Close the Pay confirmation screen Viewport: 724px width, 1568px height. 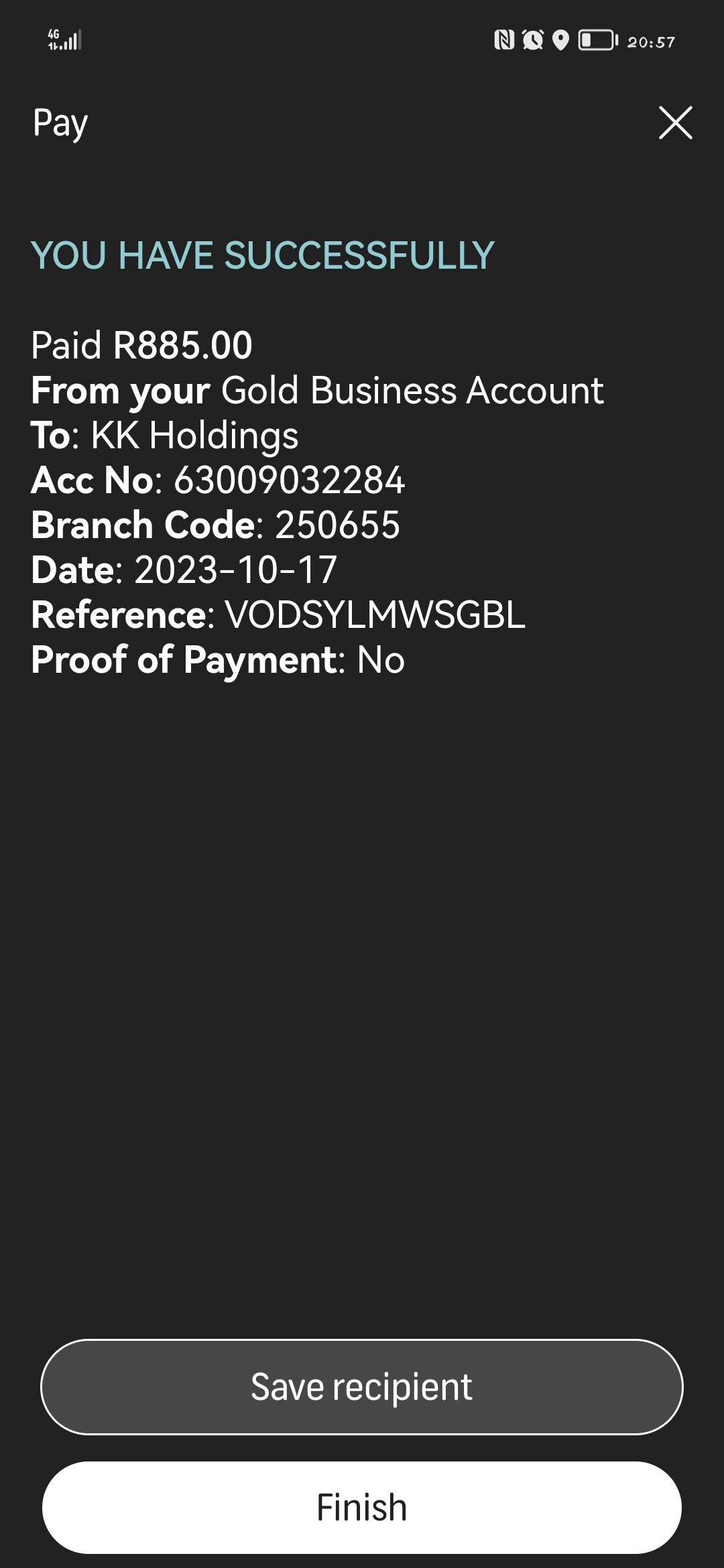675,123
